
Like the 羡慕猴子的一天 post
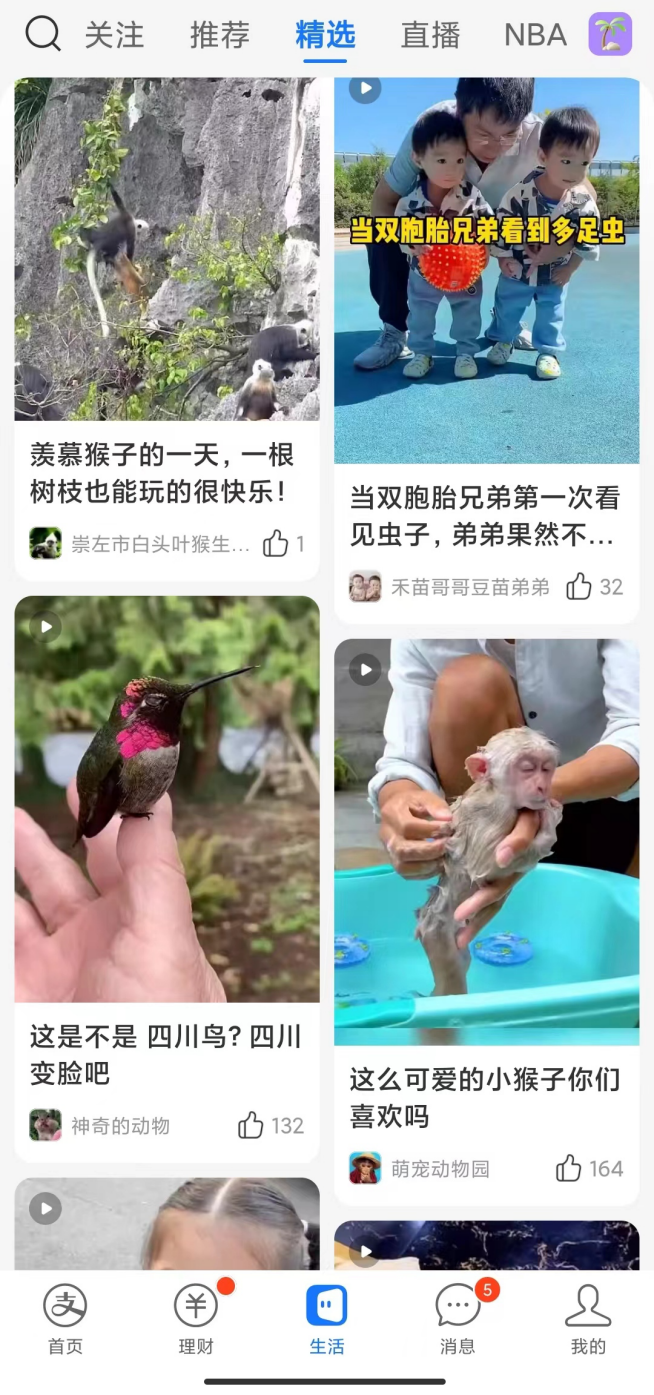pyautogui.click(x=275, y=544)
